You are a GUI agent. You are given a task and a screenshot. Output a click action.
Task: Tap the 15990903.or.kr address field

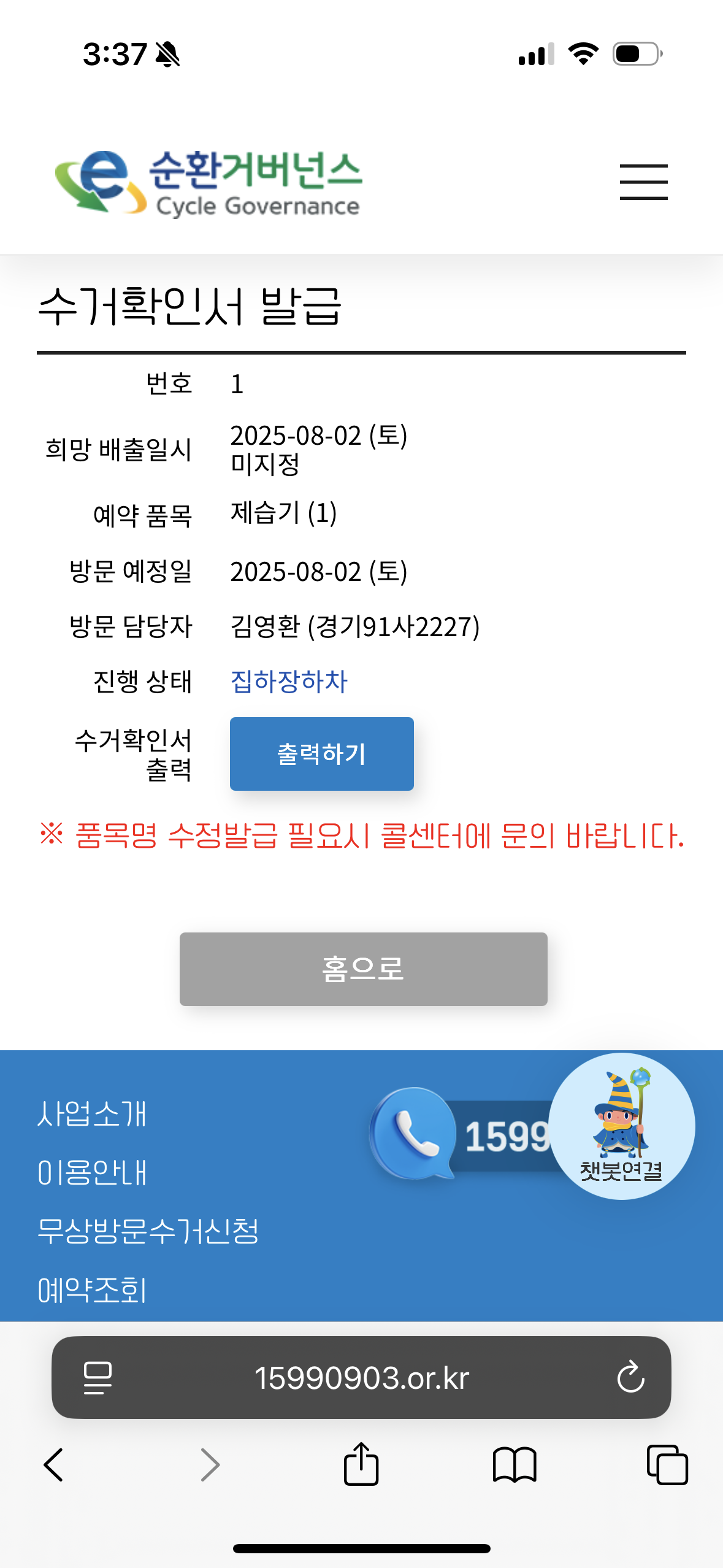coord(362,1378)
